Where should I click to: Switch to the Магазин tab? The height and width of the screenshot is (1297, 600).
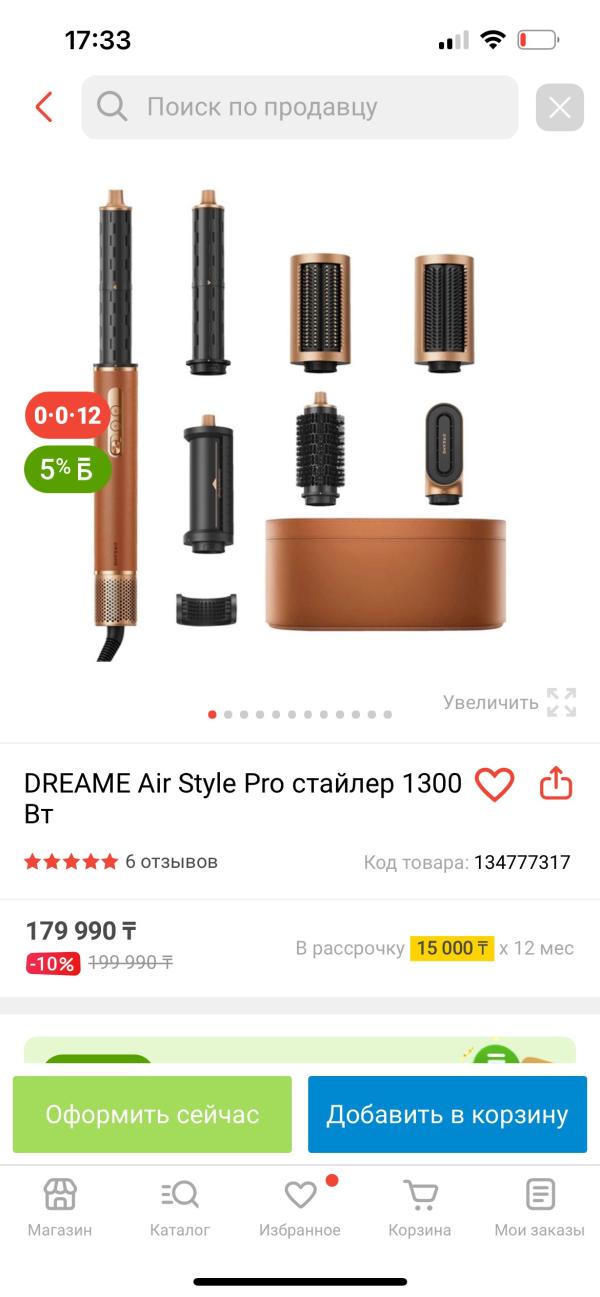(60, 1207)
